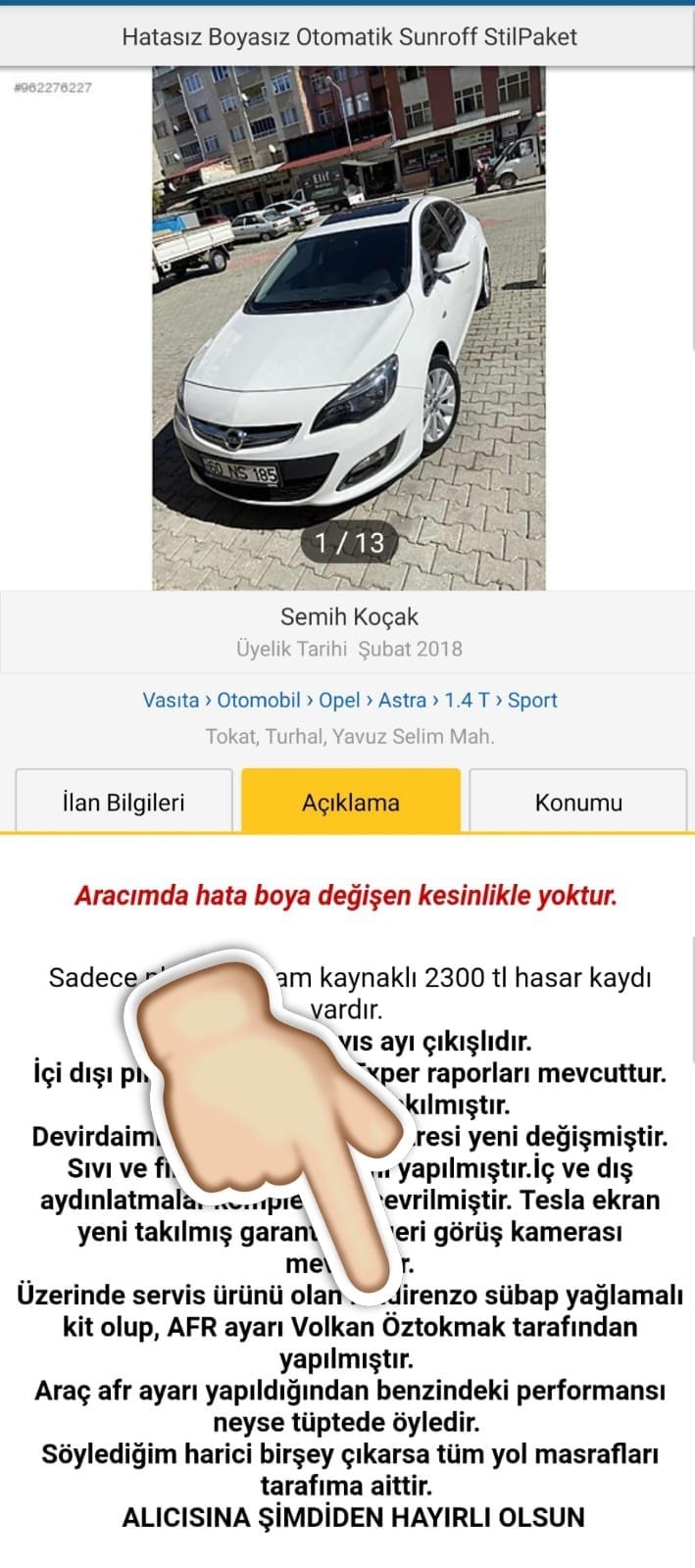The height and width of the screenshot is (1568, 695).
Task: Open the Astra breadcrumb link
Action: [402, 700]
